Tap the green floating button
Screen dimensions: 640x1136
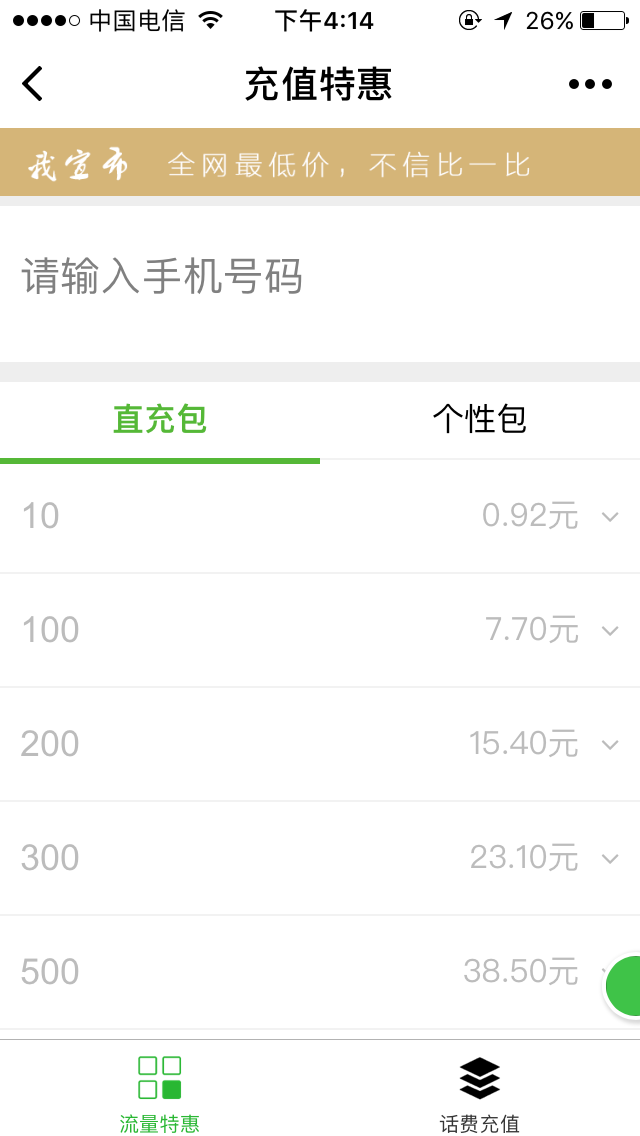point(623,986)
